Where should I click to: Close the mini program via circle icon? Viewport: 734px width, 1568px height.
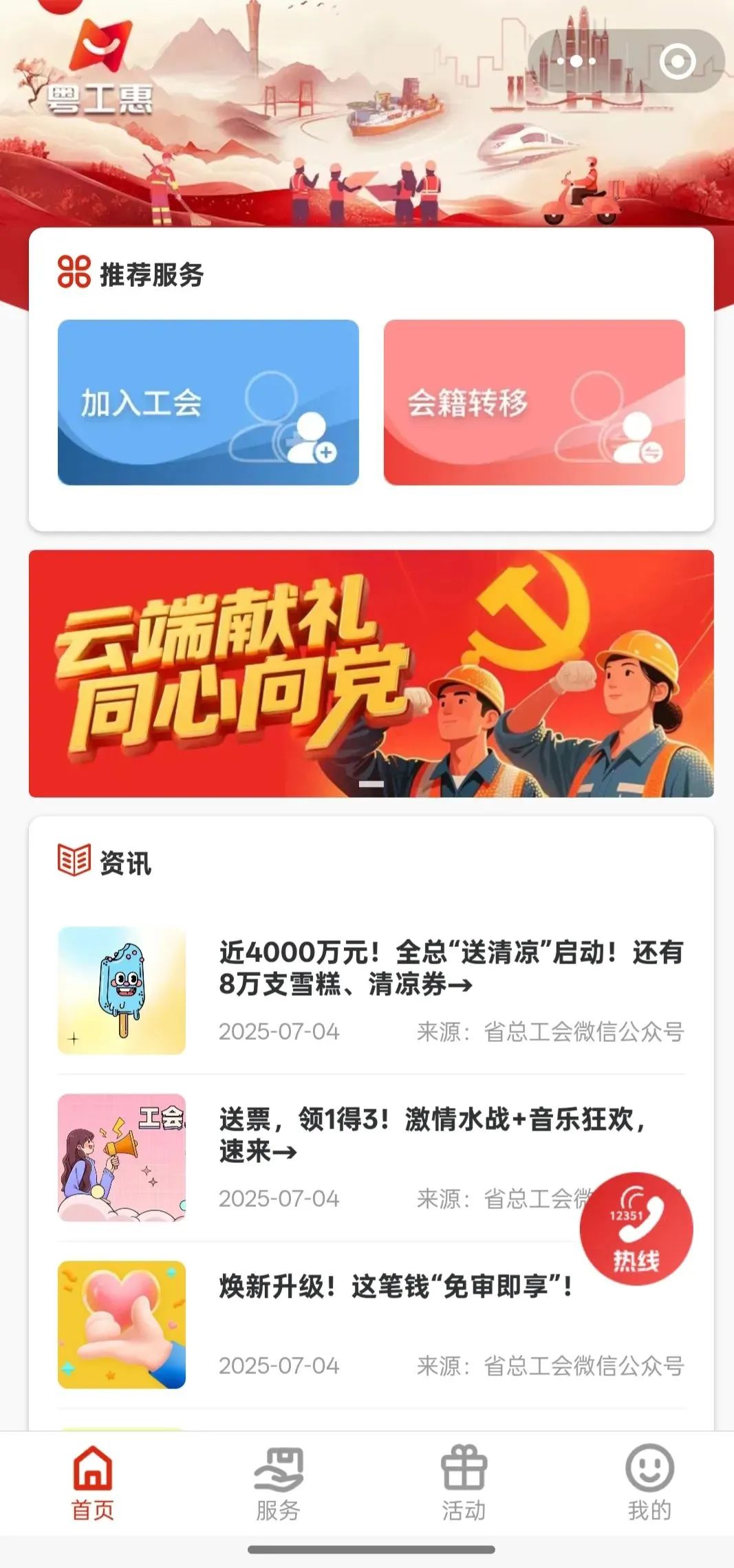coord(677,61)
